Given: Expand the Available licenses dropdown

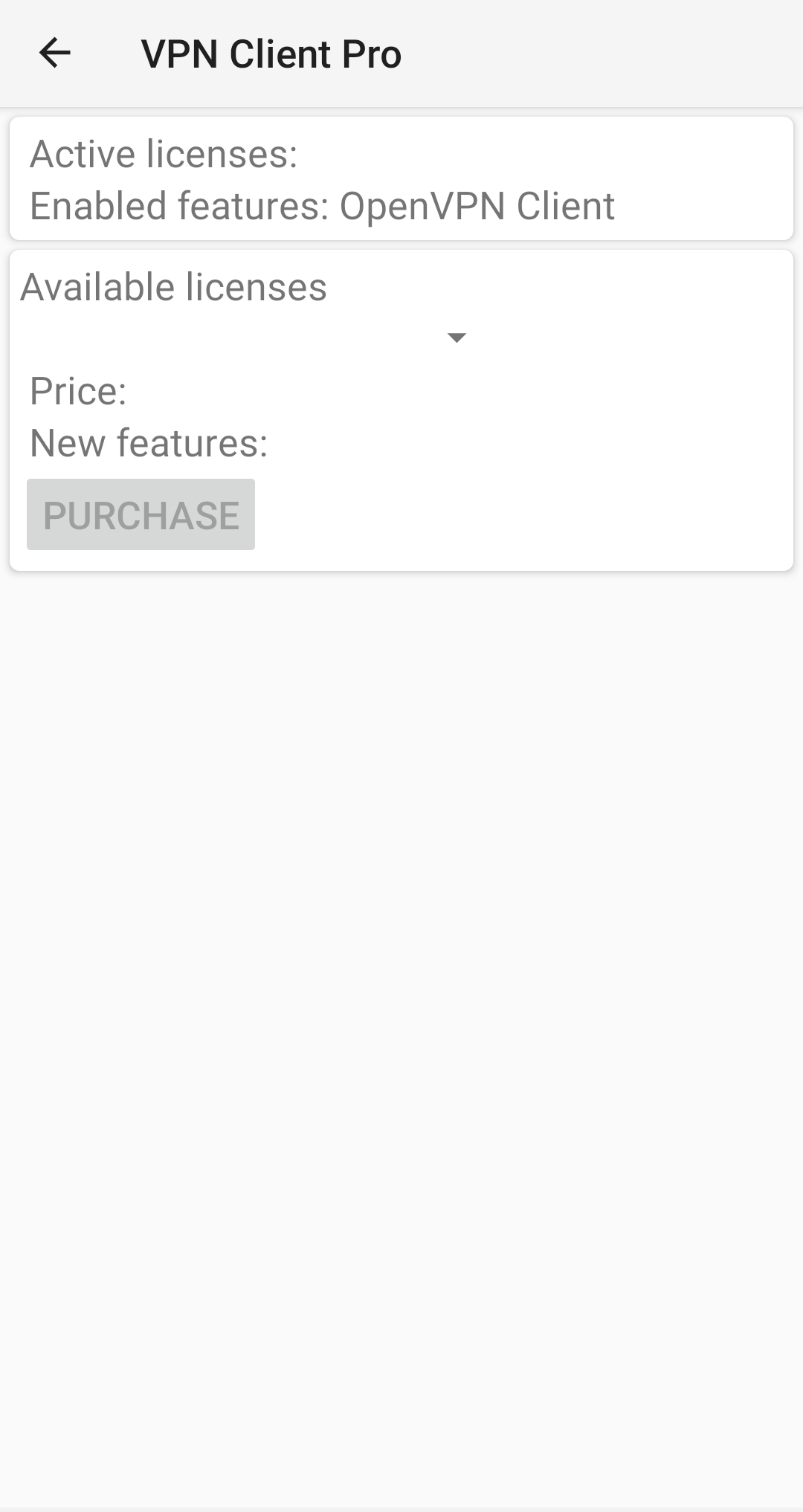Looking at the screenshot, I should (x=456, y=338).
